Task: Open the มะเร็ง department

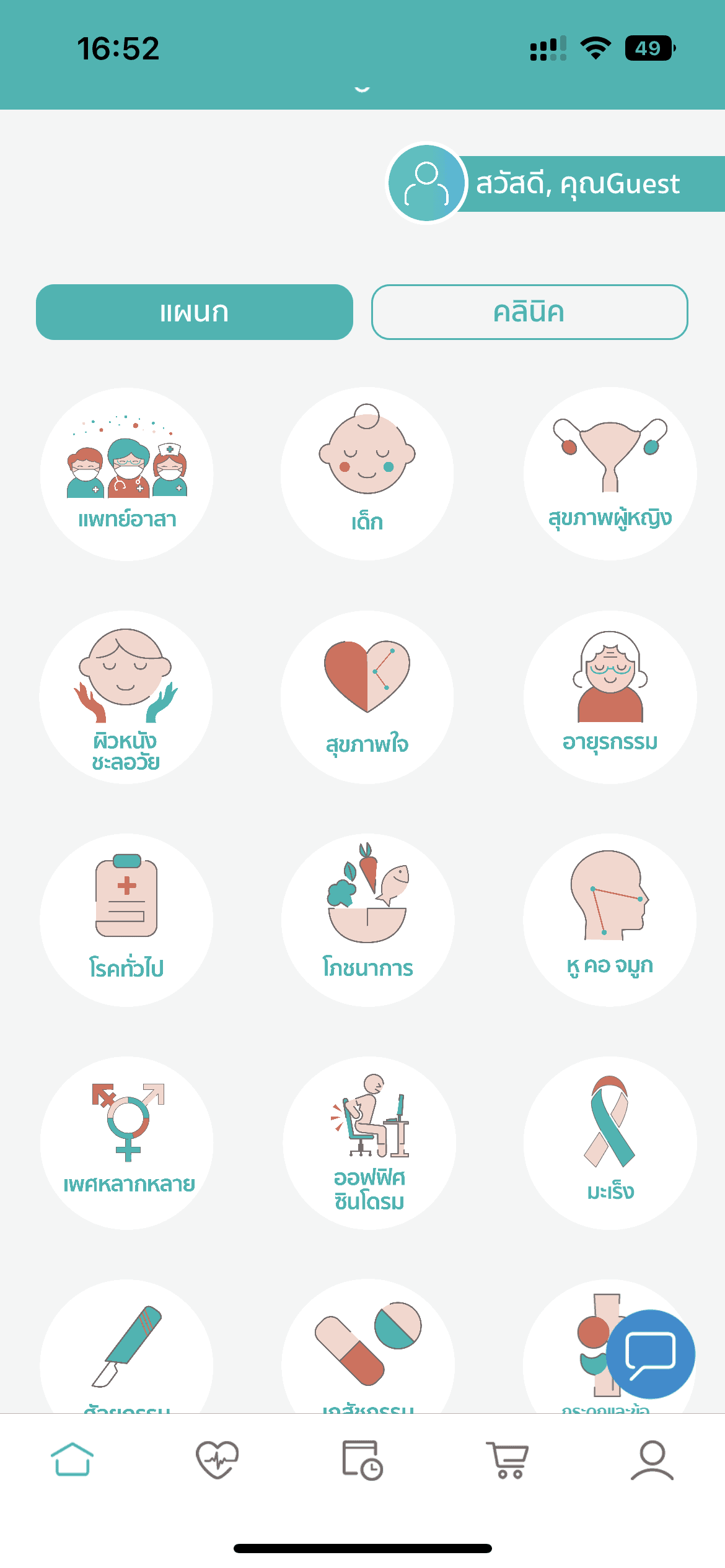Action: [610, 1143]
